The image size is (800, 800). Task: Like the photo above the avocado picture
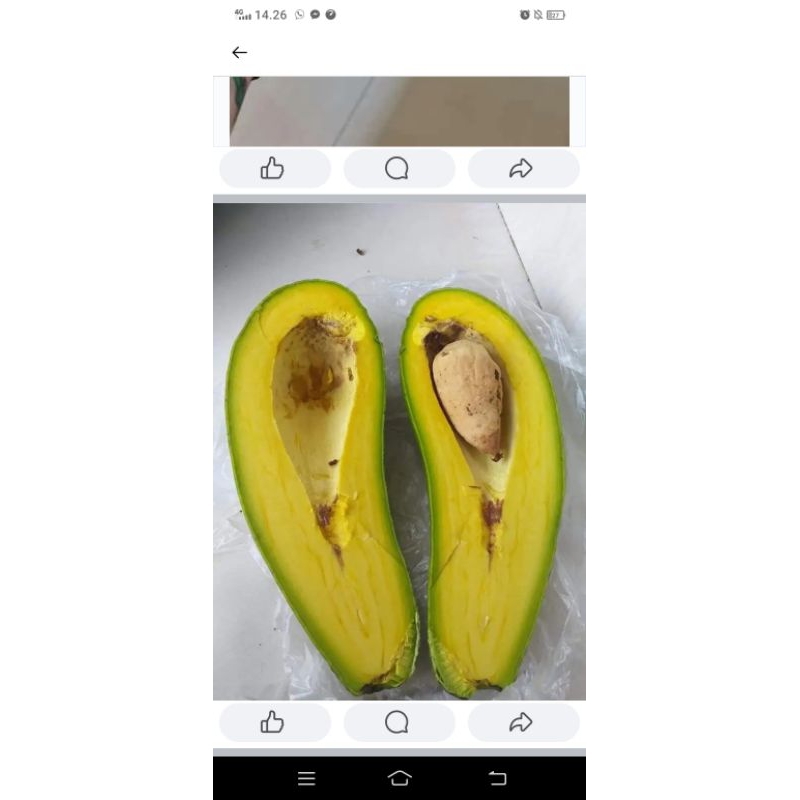[274, 169]
